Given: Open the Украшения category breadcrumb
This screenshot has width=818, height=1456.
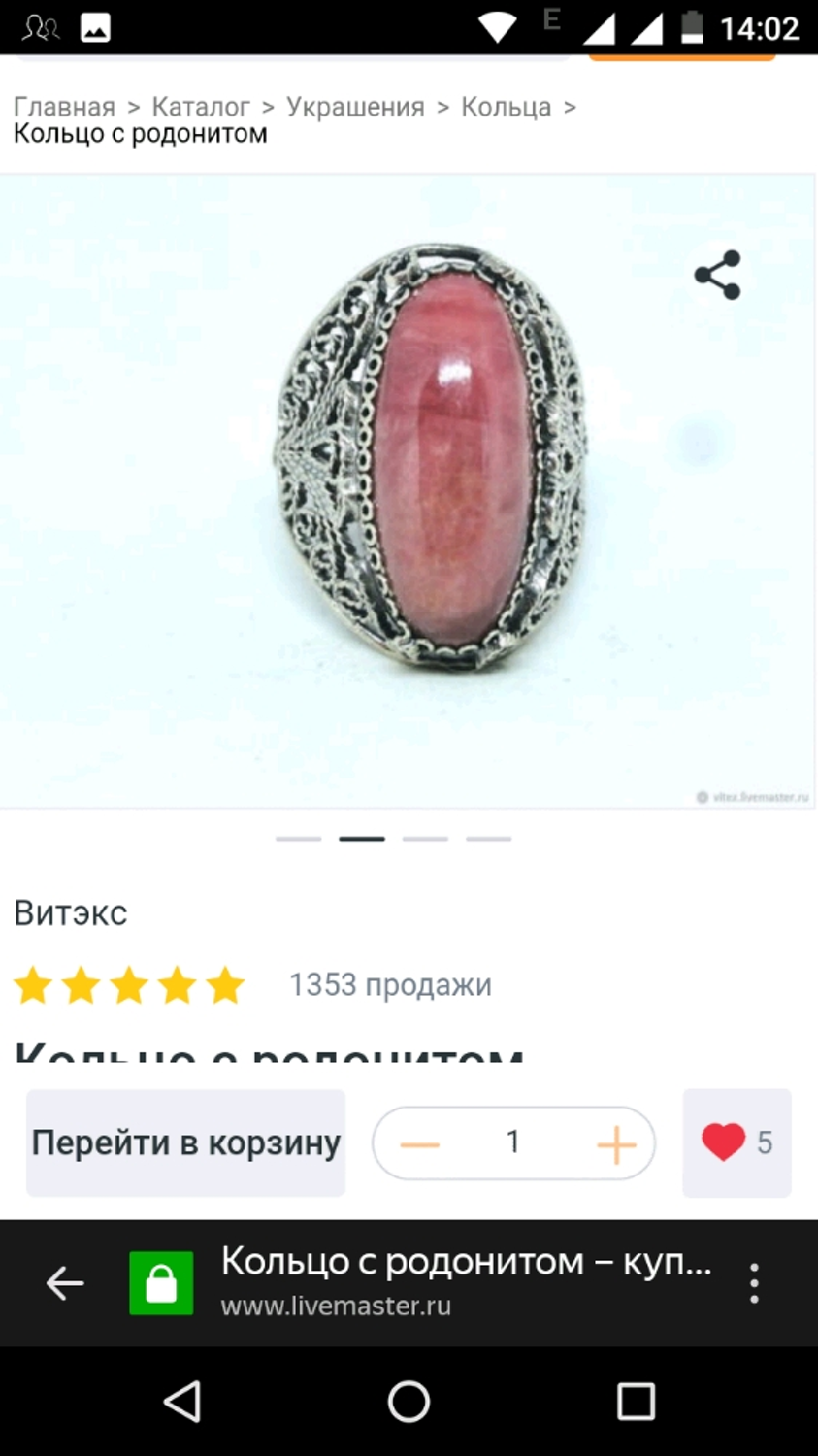Looking at the screenshot, I should point(355,107).
